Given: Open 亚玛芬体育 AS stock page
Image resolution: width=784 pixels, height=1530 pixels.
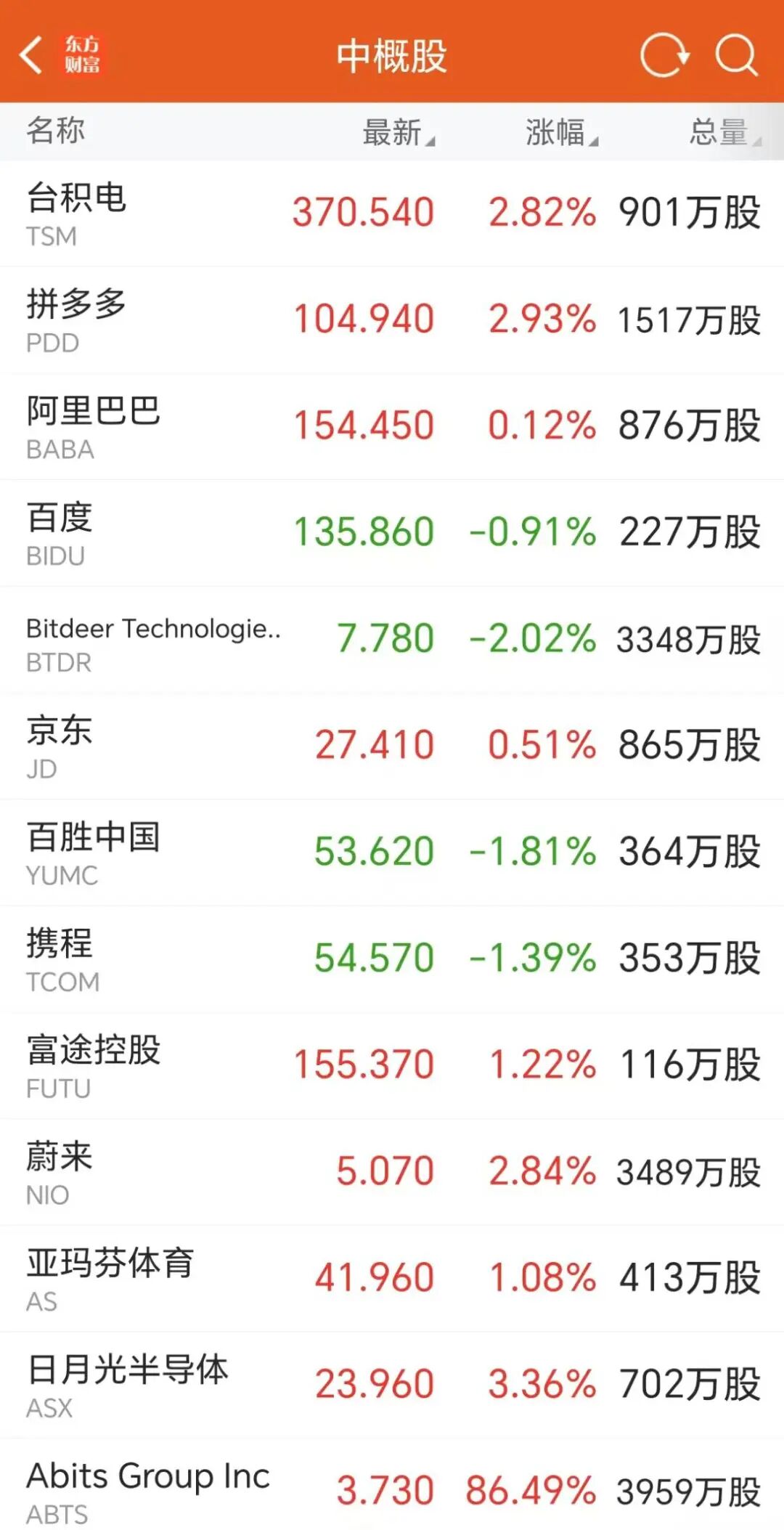Looking at the screenshot, I should [x=392, y=1279].
